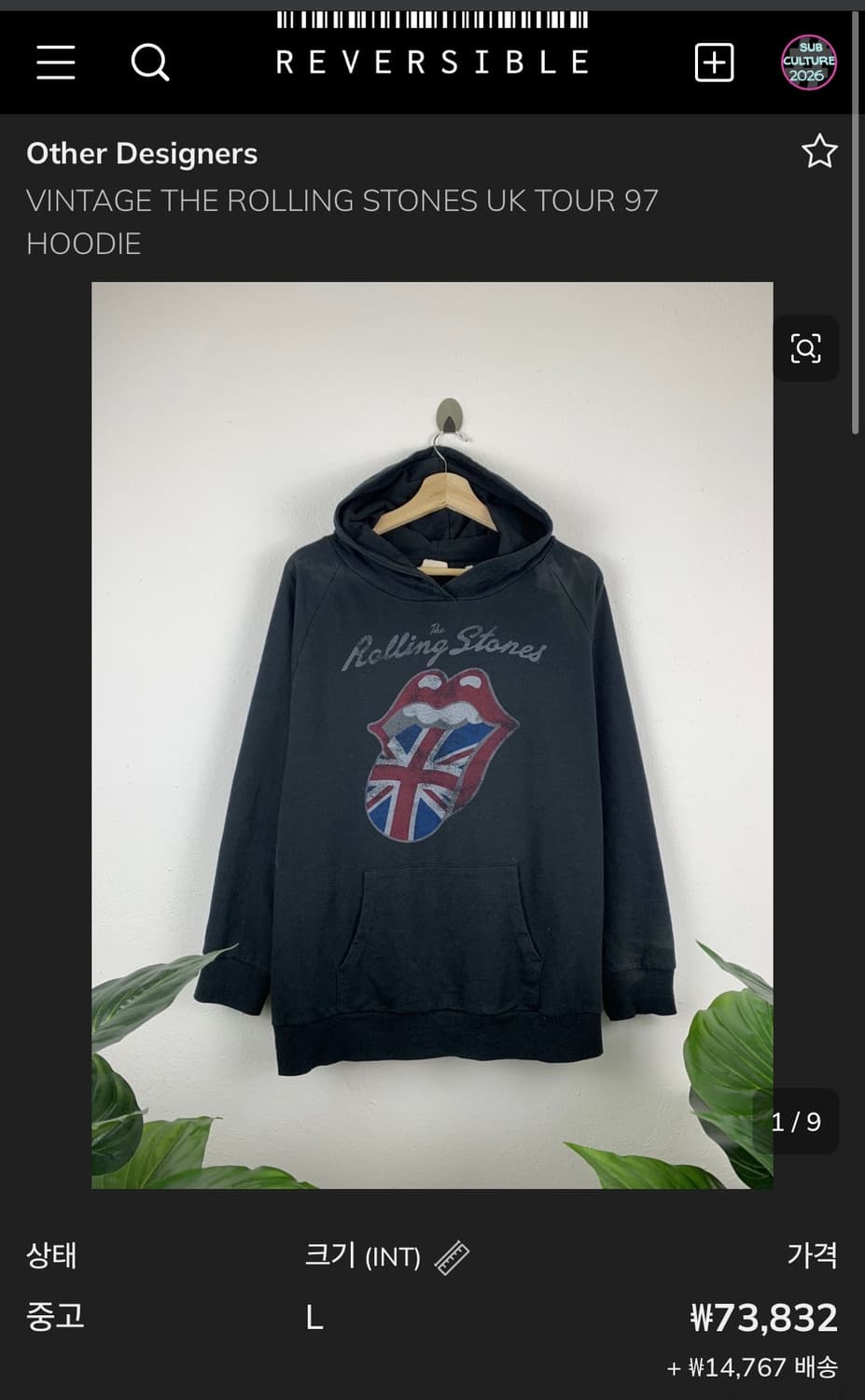Expand size details for L (INT)
This screenshot has width=865, height=1400.
317,1317
